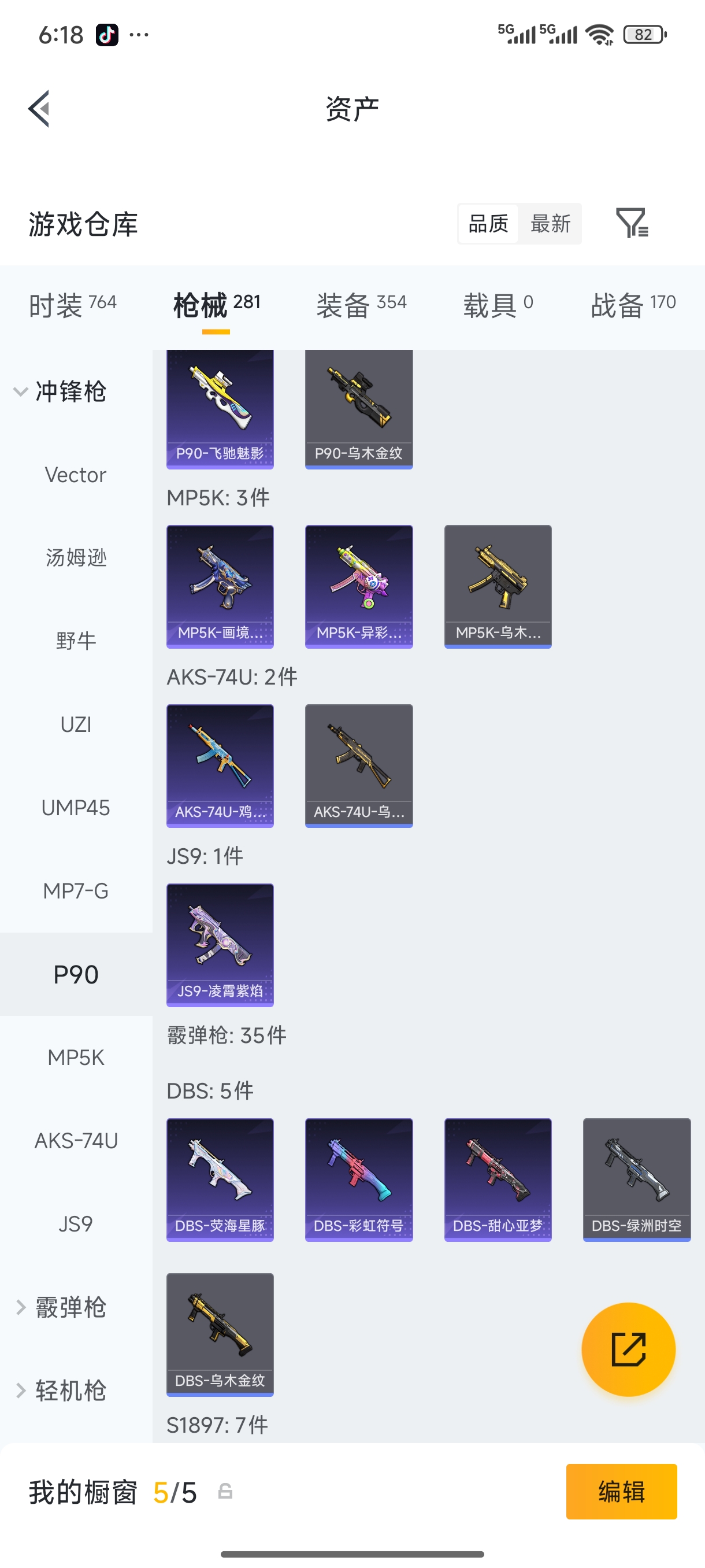This screenshot has width=705, height=1568.
Task: Open the 战备 tab
Action: click(x=633, y=304)
